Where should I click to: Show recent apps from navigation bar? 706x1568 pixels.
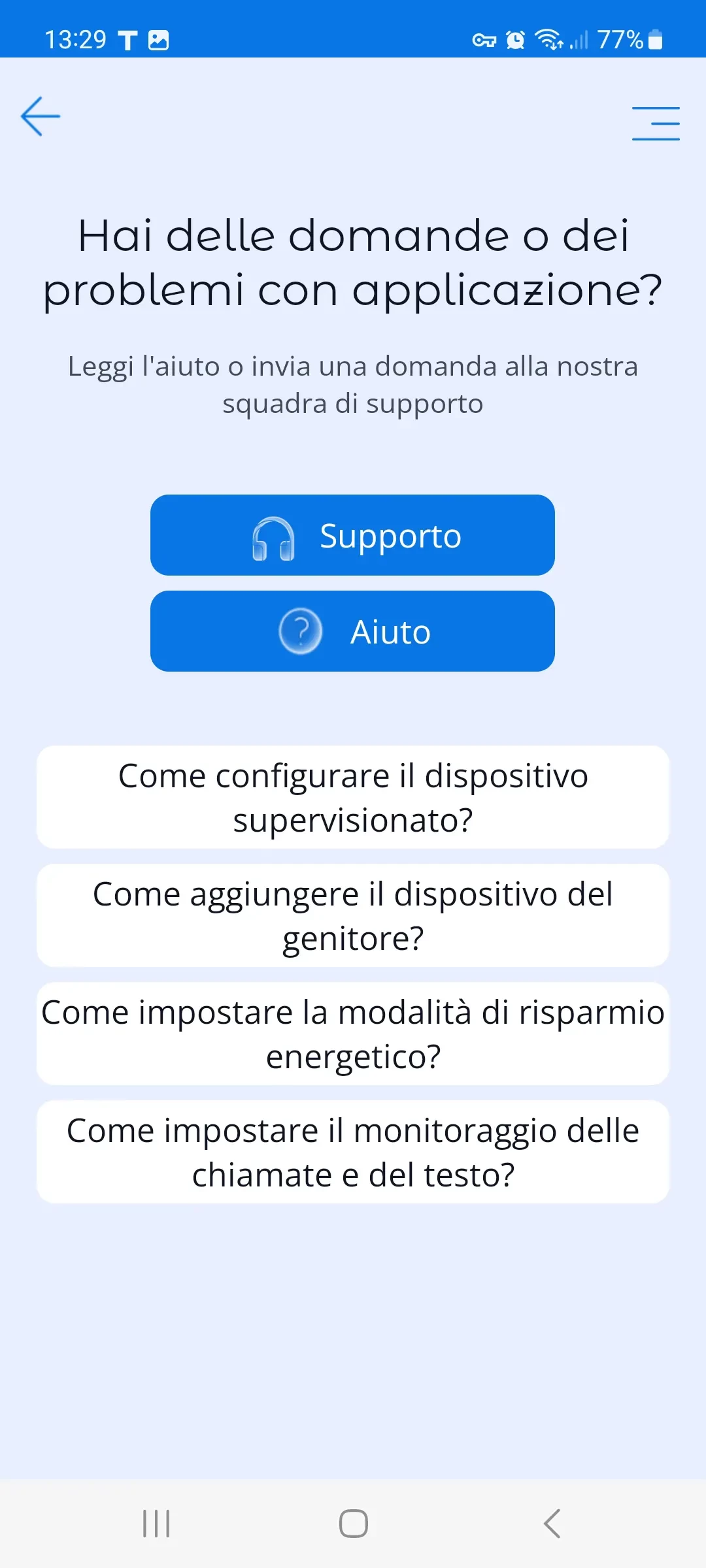point(156,1524)
